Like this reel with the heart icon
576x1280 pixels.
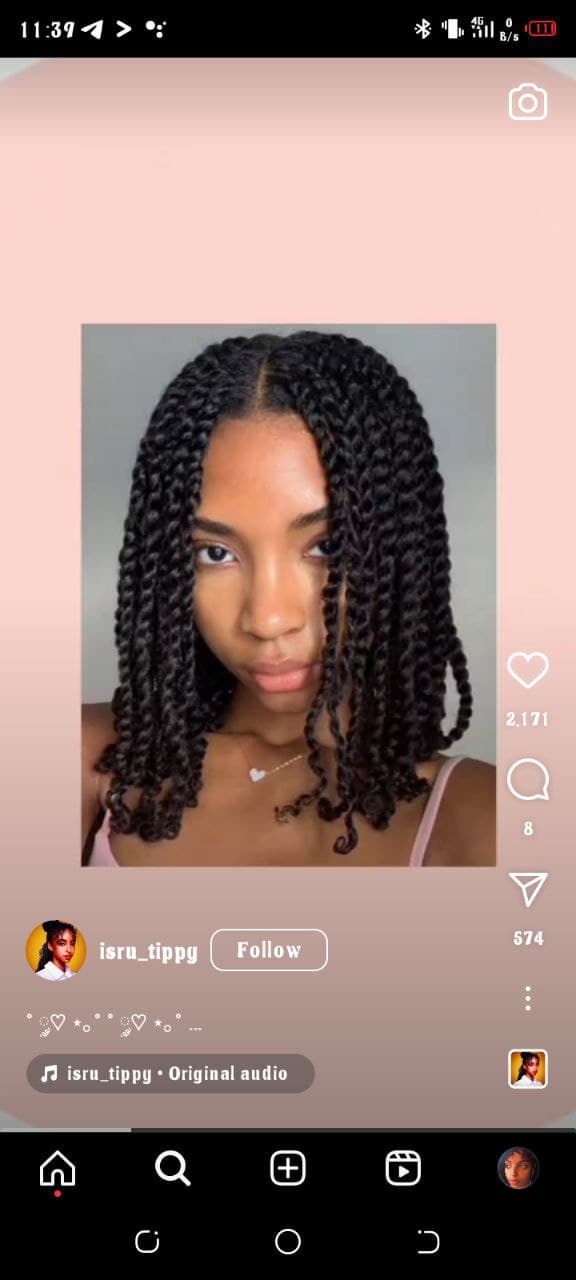coord(528,670)
